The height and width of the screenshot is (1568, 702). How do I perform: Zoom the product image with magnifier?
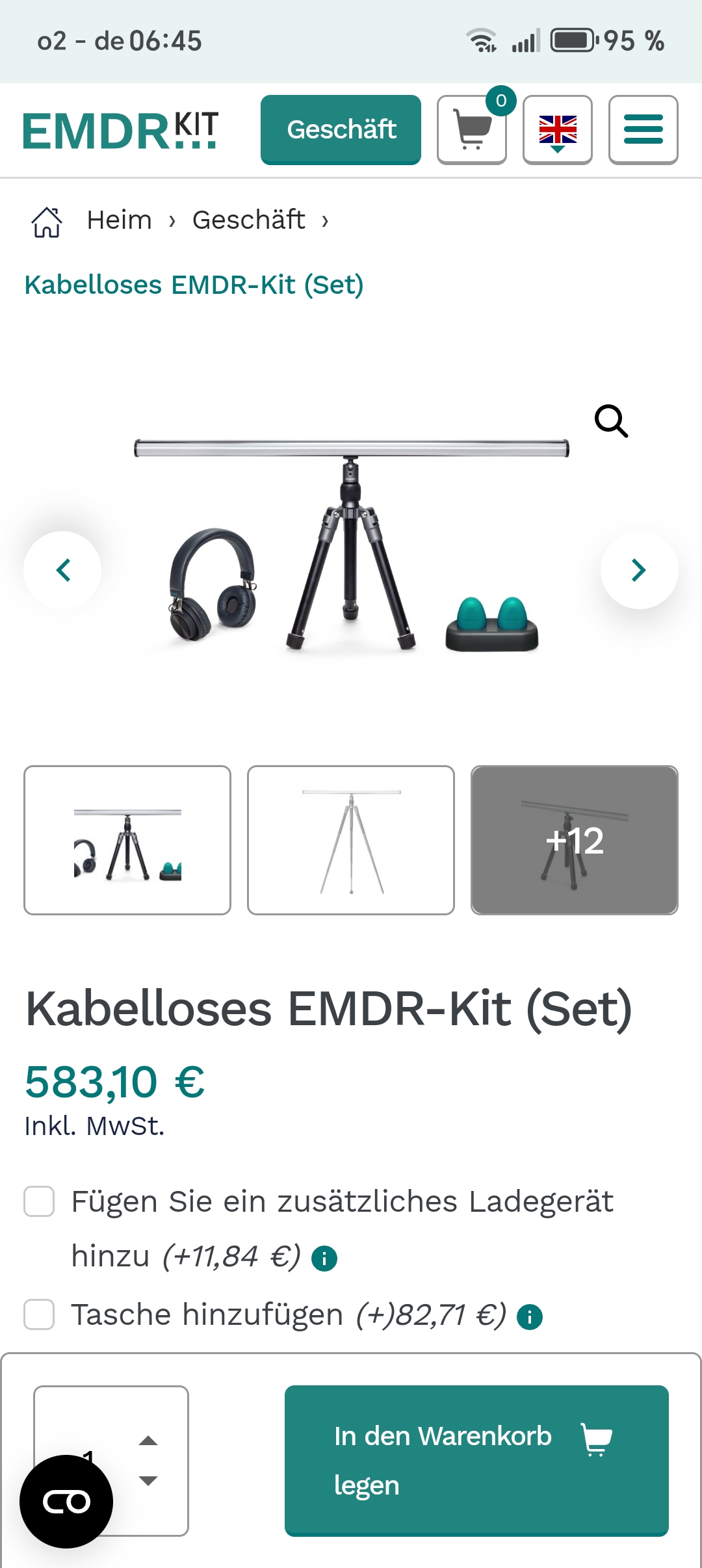pyautogui.click(x=611, y=421)
